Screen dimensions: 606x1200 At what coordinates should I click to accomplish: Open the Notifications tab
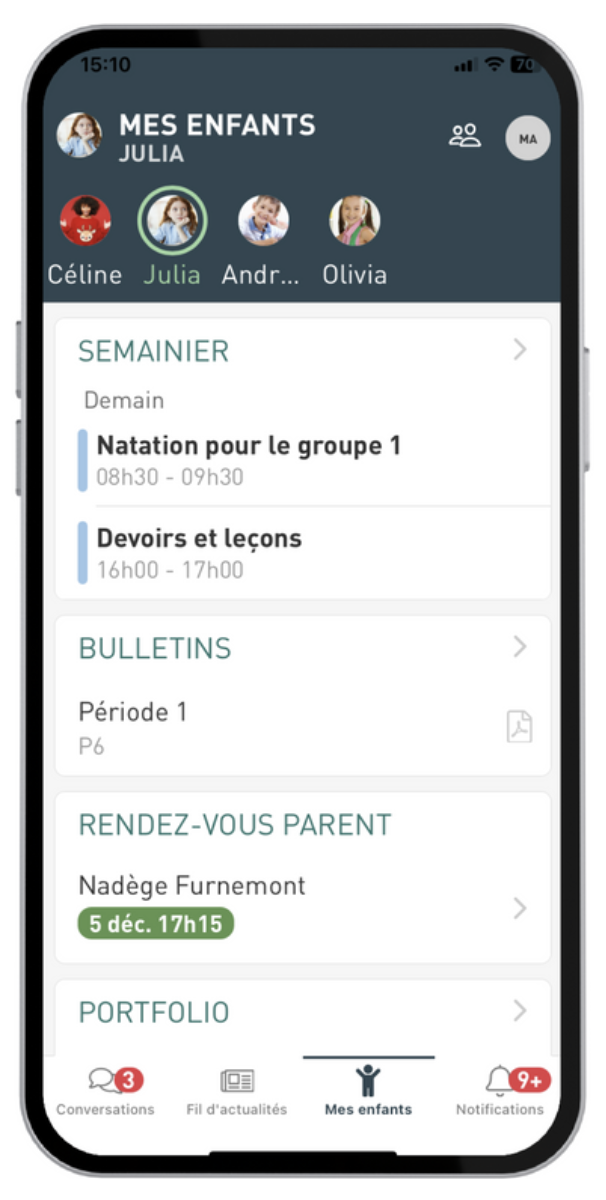[499, 1092]
